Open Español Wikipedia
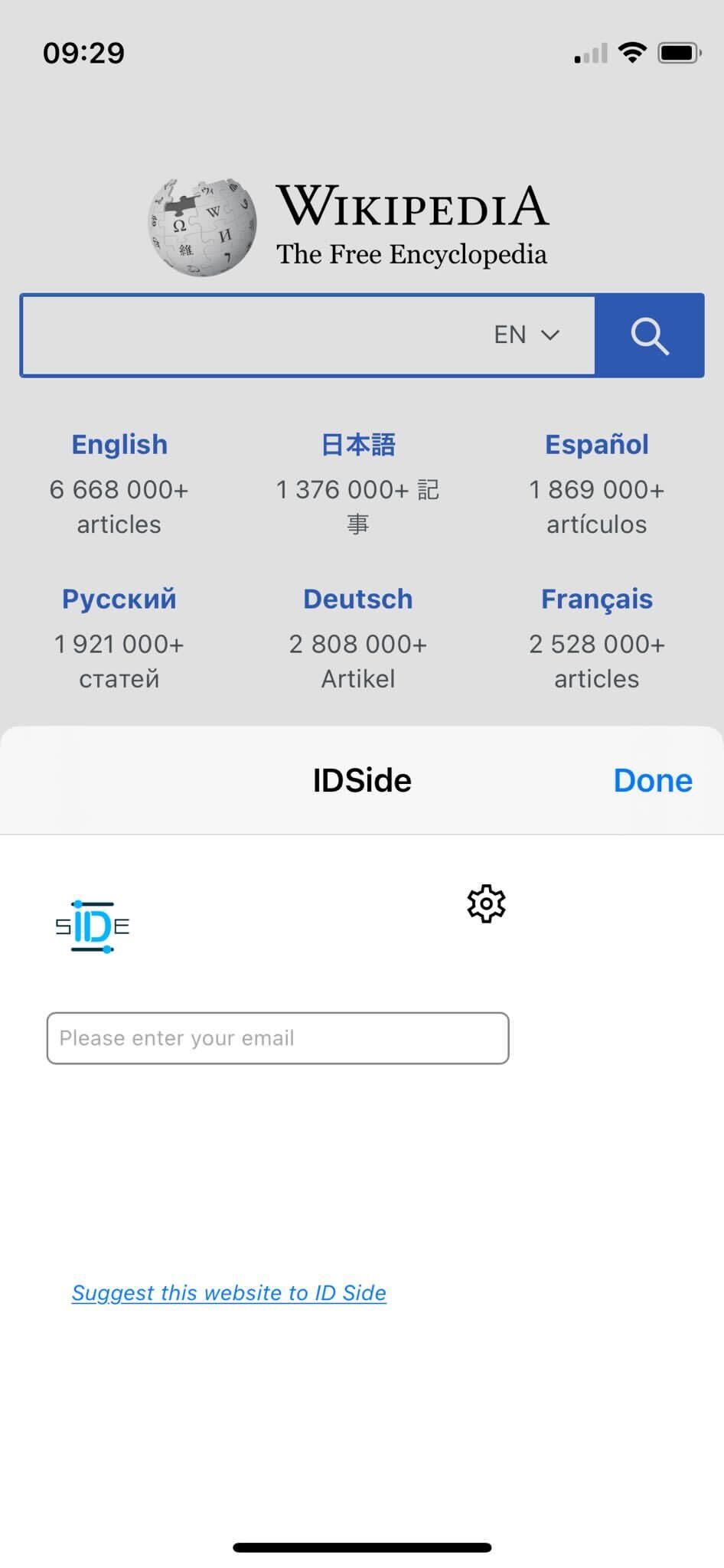724x1568 pixels. (x=597, y=444)
